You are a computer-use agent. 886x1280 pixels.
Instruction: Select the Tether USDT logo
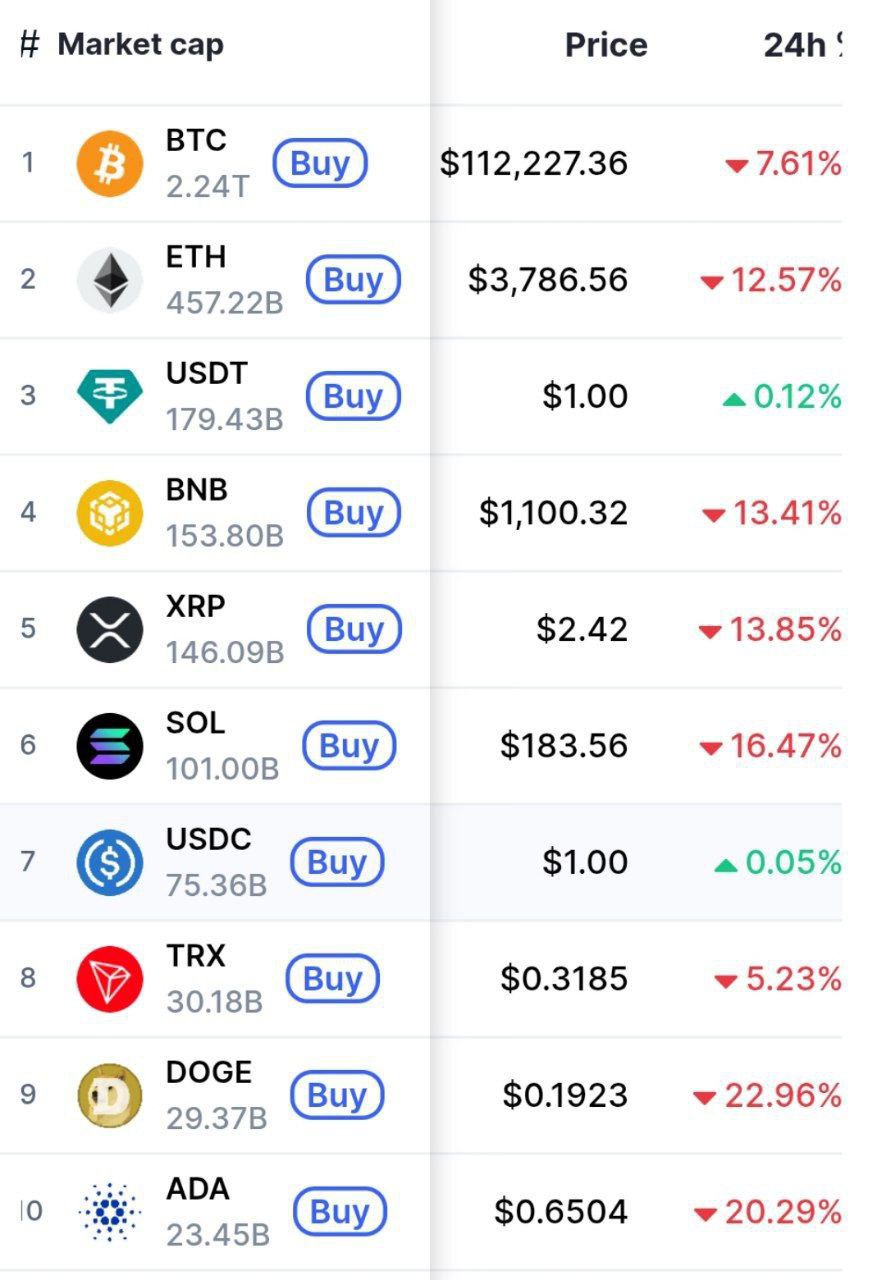(111, 396)
